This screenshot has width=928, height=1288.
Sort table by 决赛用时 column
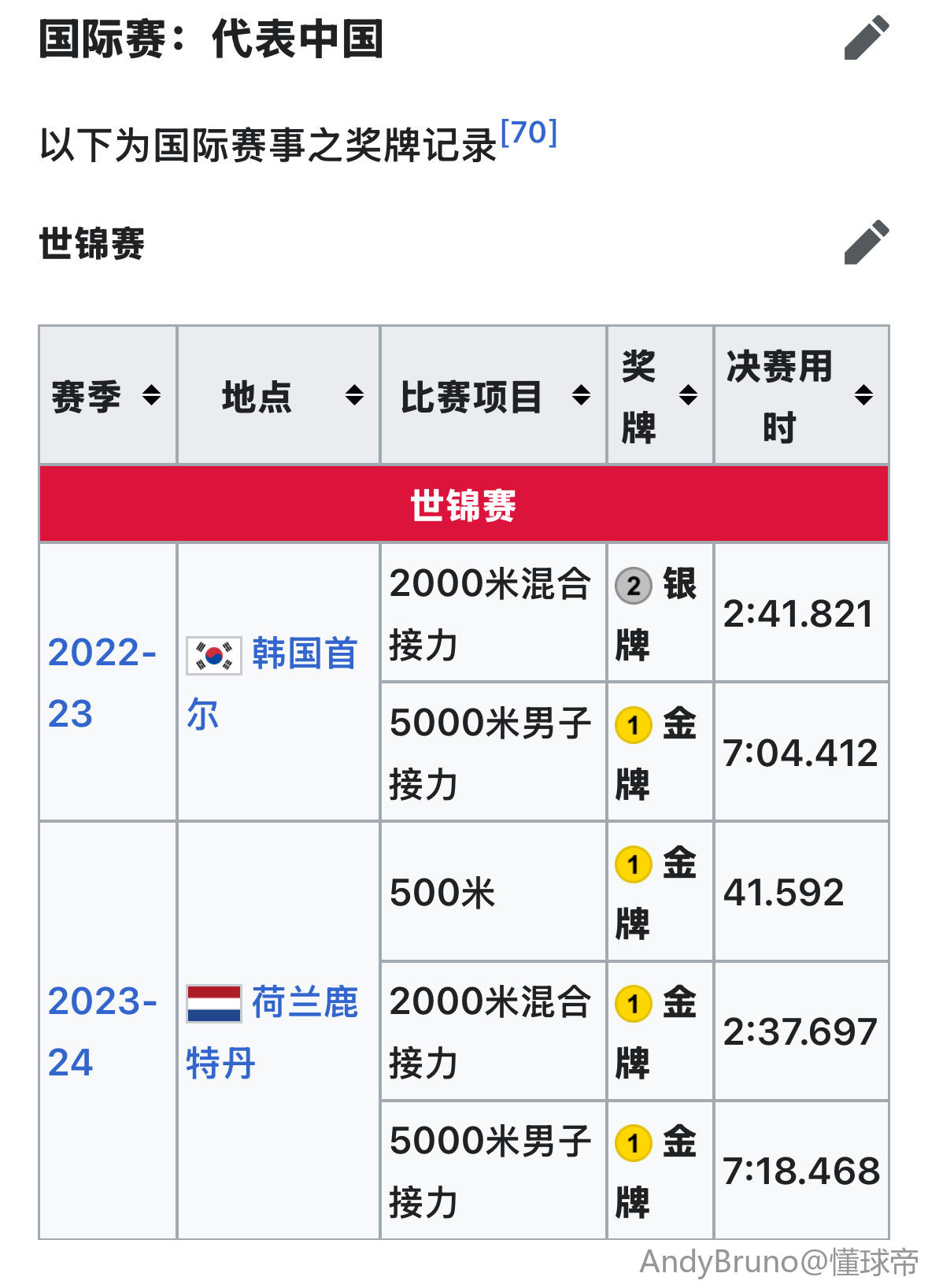click(863, 394)
